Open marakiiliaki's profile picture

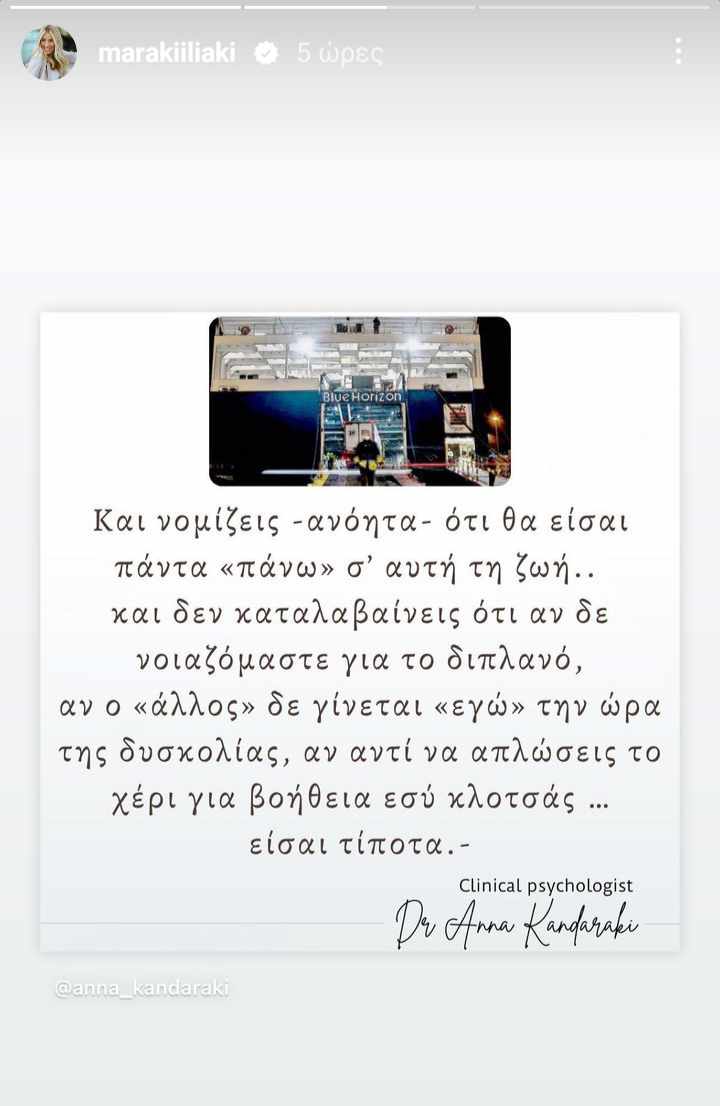49,53
